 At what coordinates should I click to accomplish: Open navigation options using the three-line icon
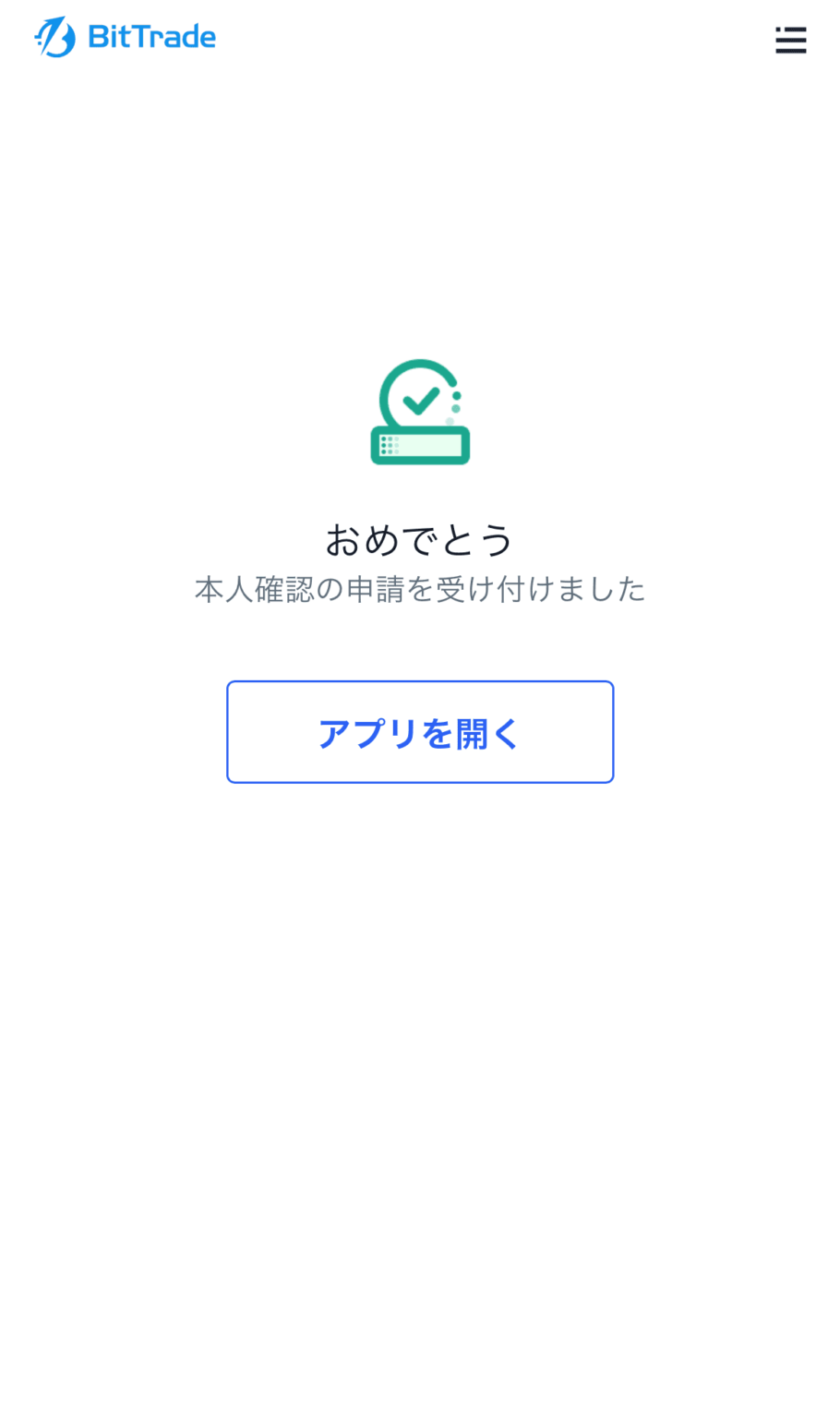click(x=791, y=39)
